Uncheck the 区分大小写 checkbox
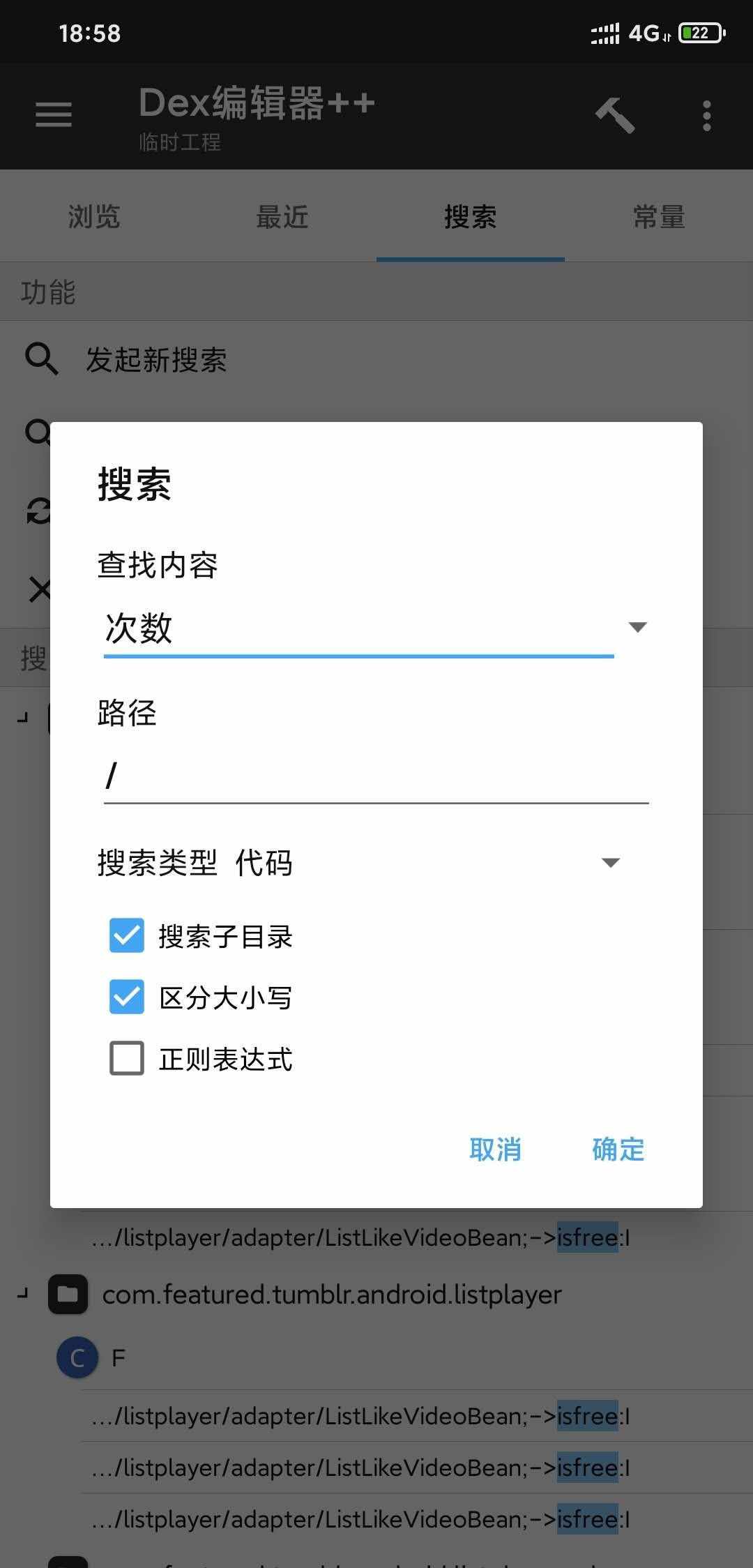 (x=127, y=997)
